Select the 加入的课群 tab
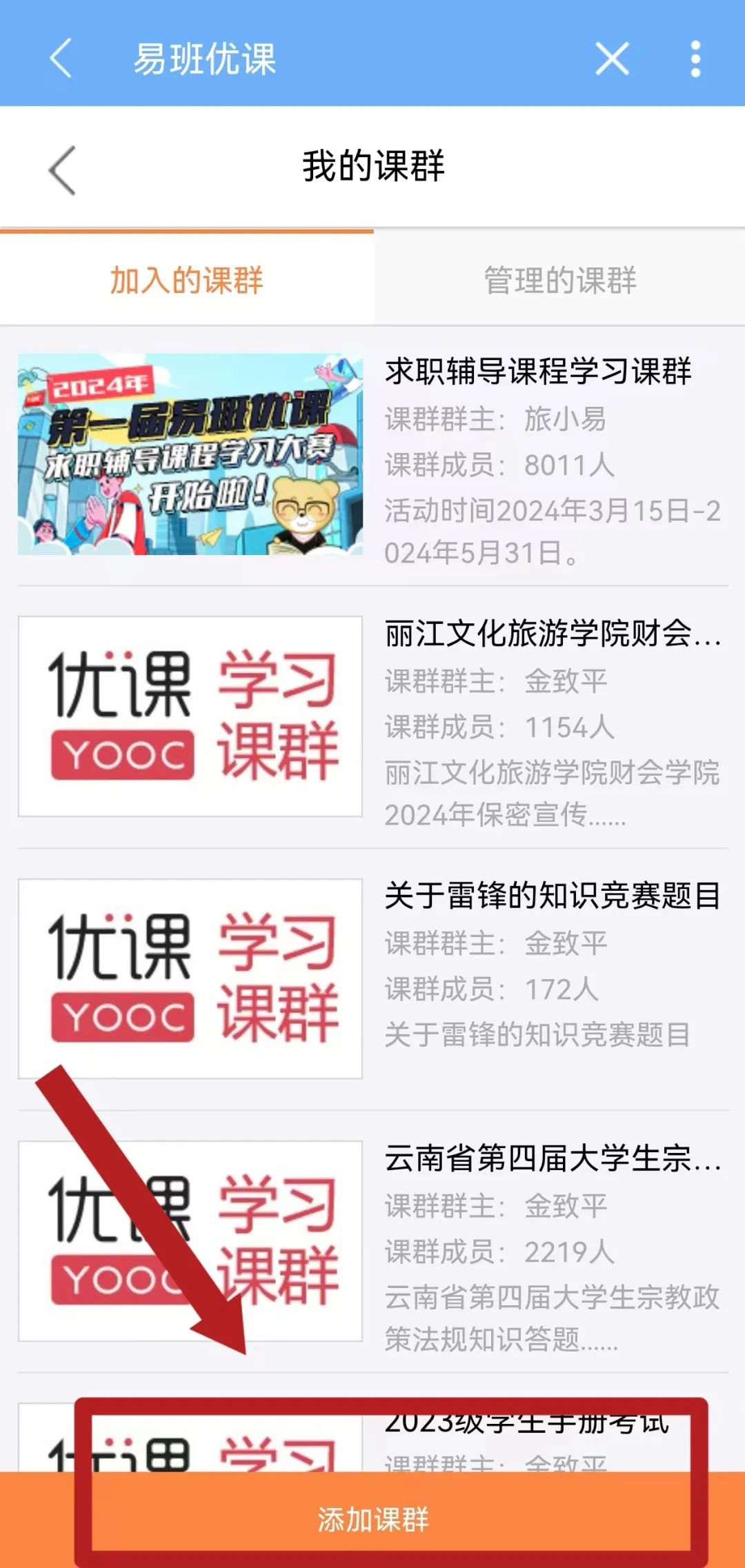Image resolution: width=745 pixels, height=1568 pixels. pos(186,281)
